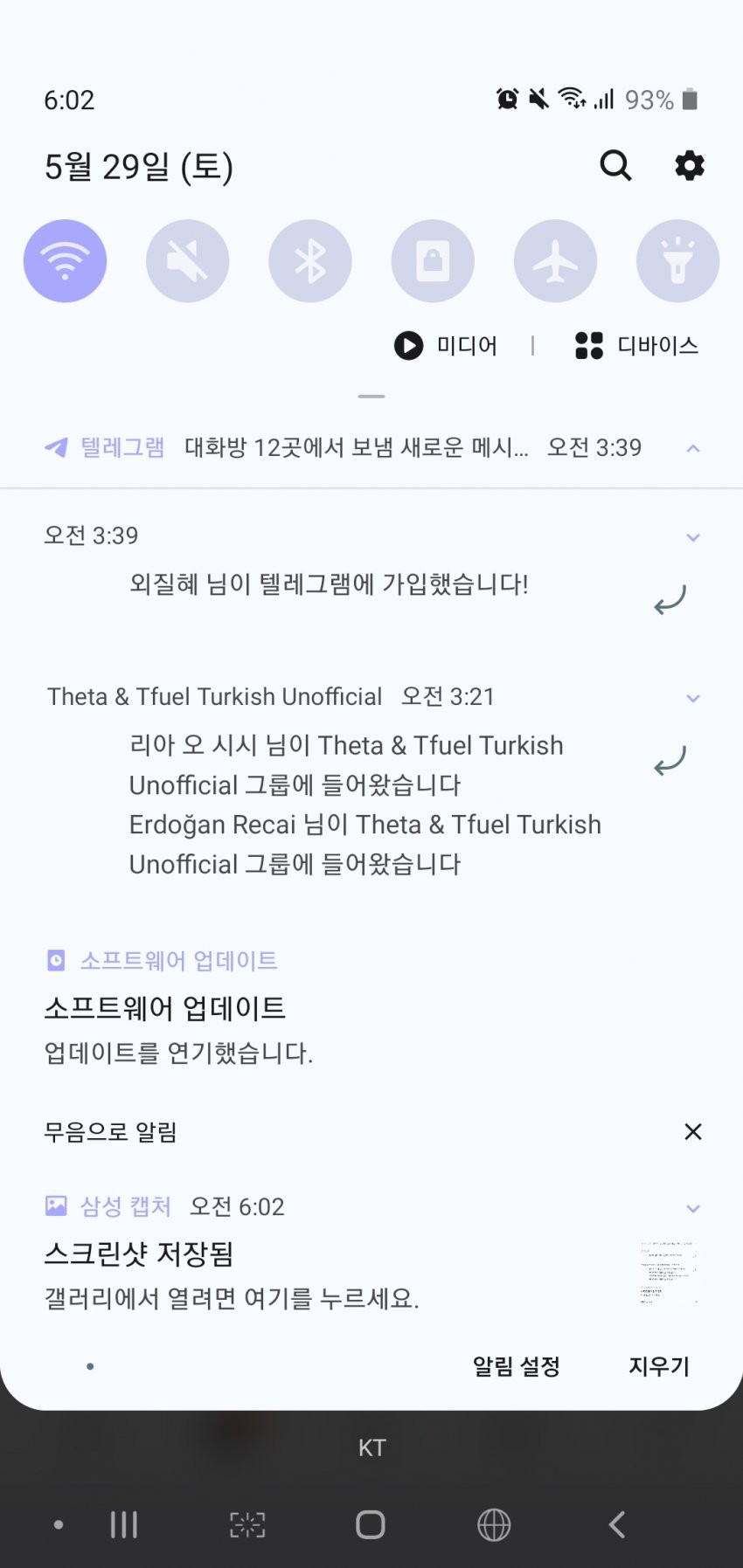
Task: Toggle the mute sound mode
Action: (x=187, y=261)
